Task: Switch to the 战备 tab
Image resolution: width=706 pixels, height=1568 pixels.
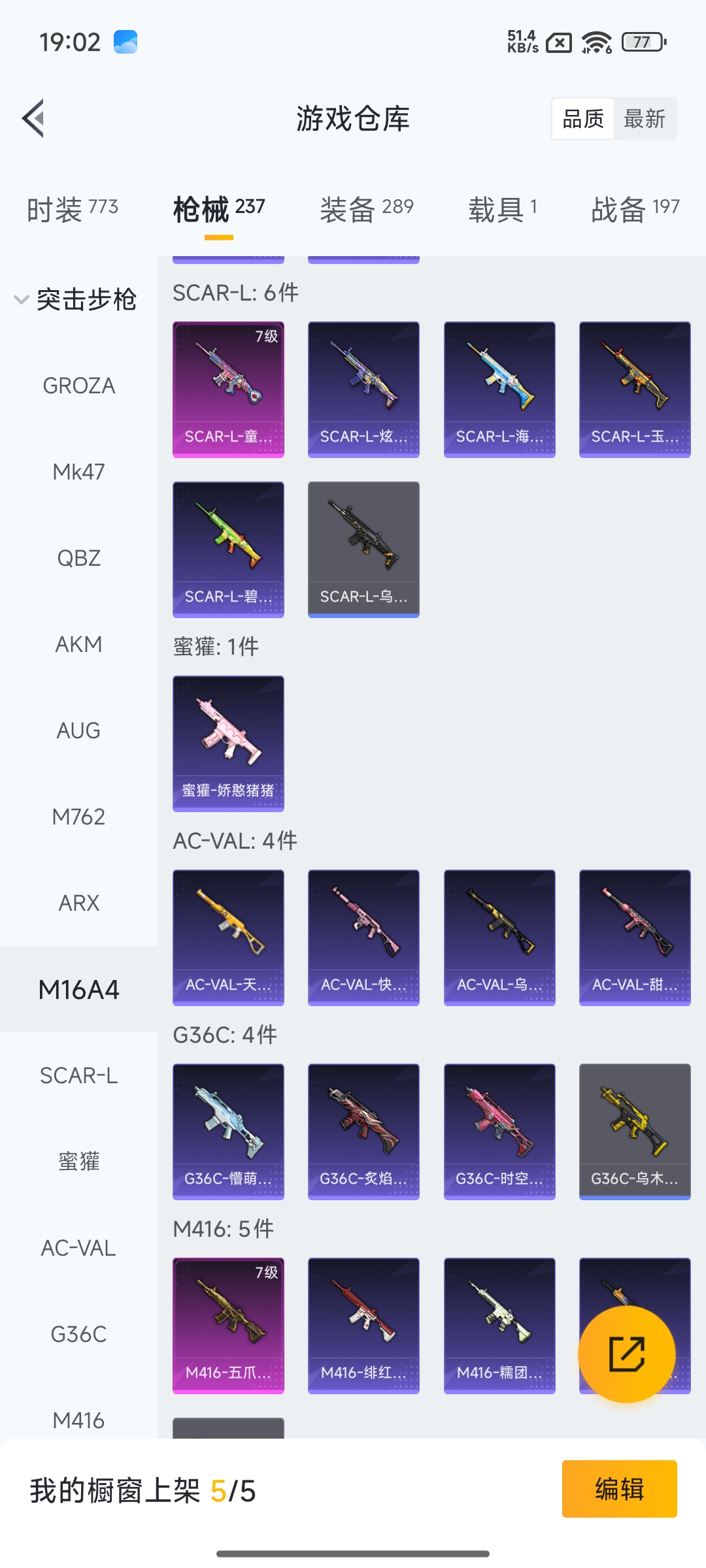Action: 634,209
